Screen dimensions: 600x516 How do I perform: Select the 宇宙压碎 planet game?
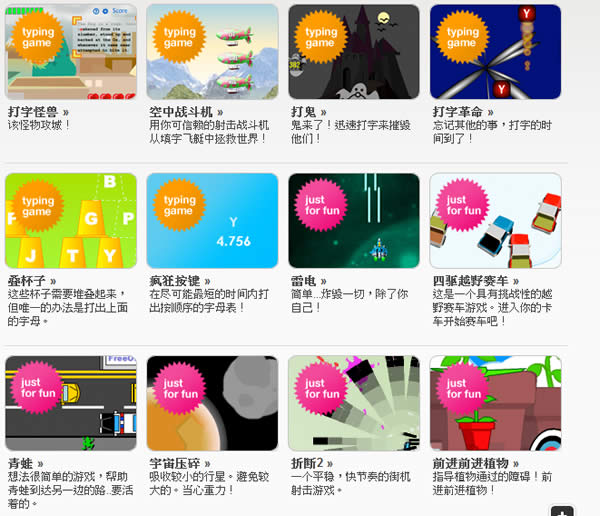click(212, 403)
